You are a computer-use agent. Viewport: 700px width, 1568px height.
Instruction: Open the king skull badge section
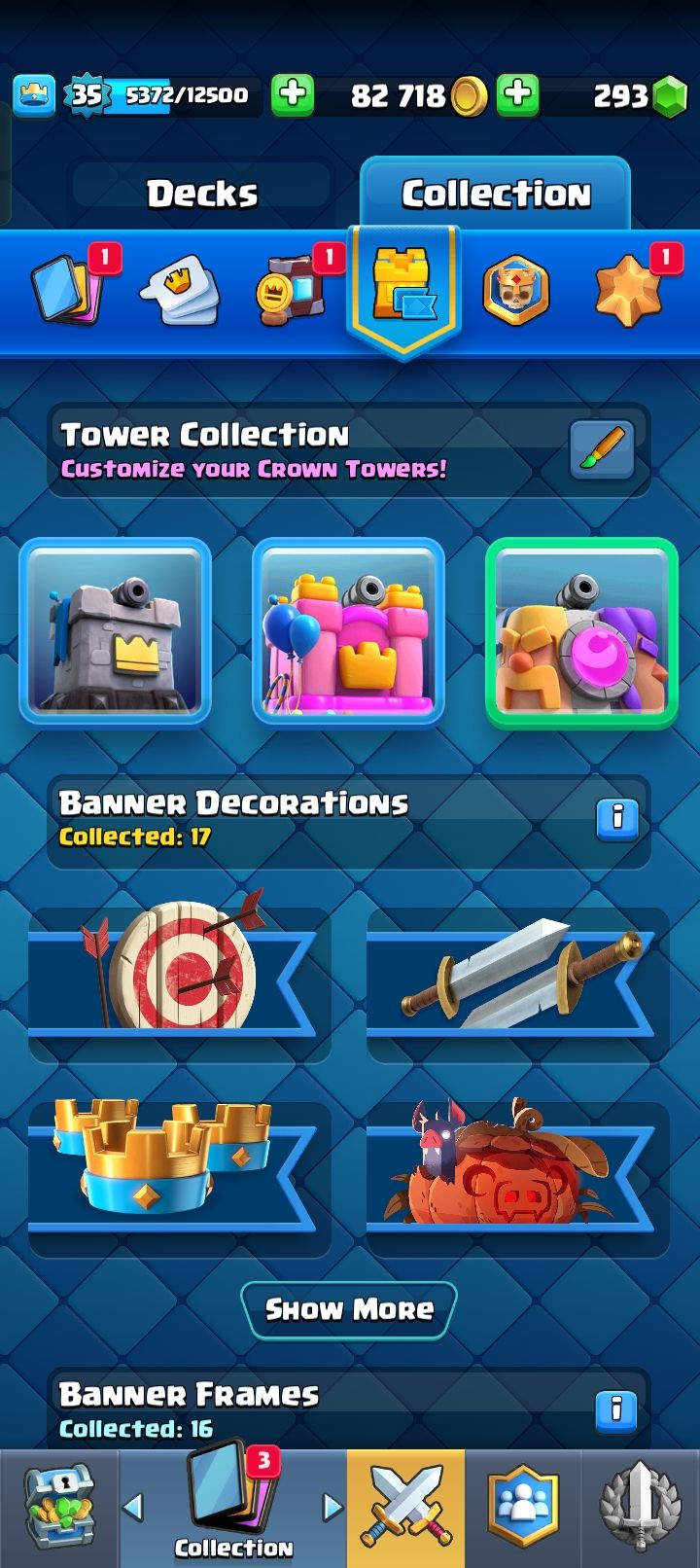point(515,290)
